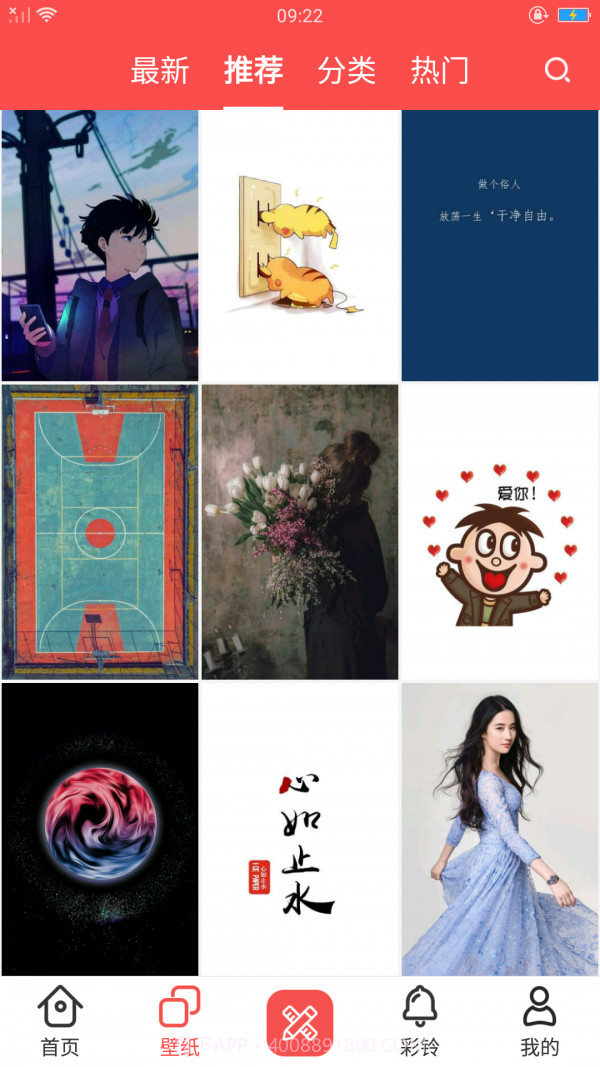
Task: Open the 爱你 cartoon boy wallpaper
Action: 500,532
